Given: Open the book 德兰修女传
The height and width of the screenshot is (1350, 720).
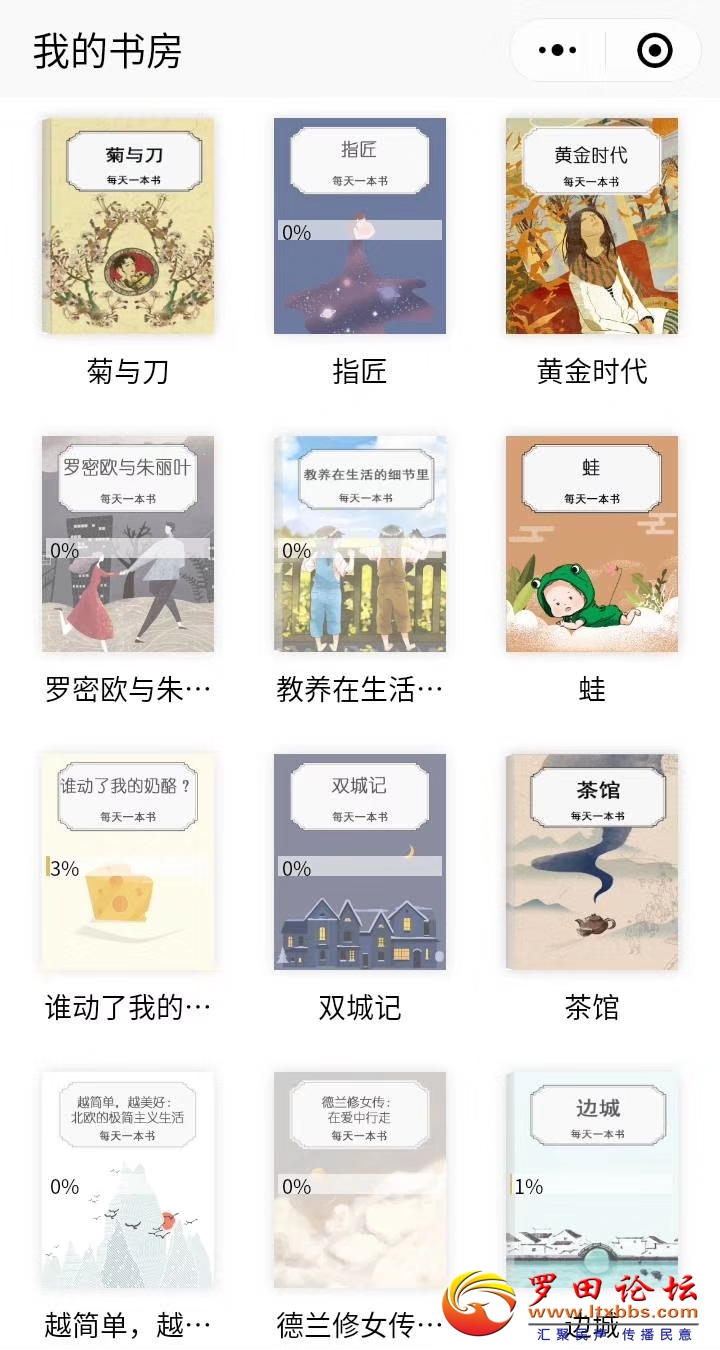Looking at the screenshot, I should 360,1180.
